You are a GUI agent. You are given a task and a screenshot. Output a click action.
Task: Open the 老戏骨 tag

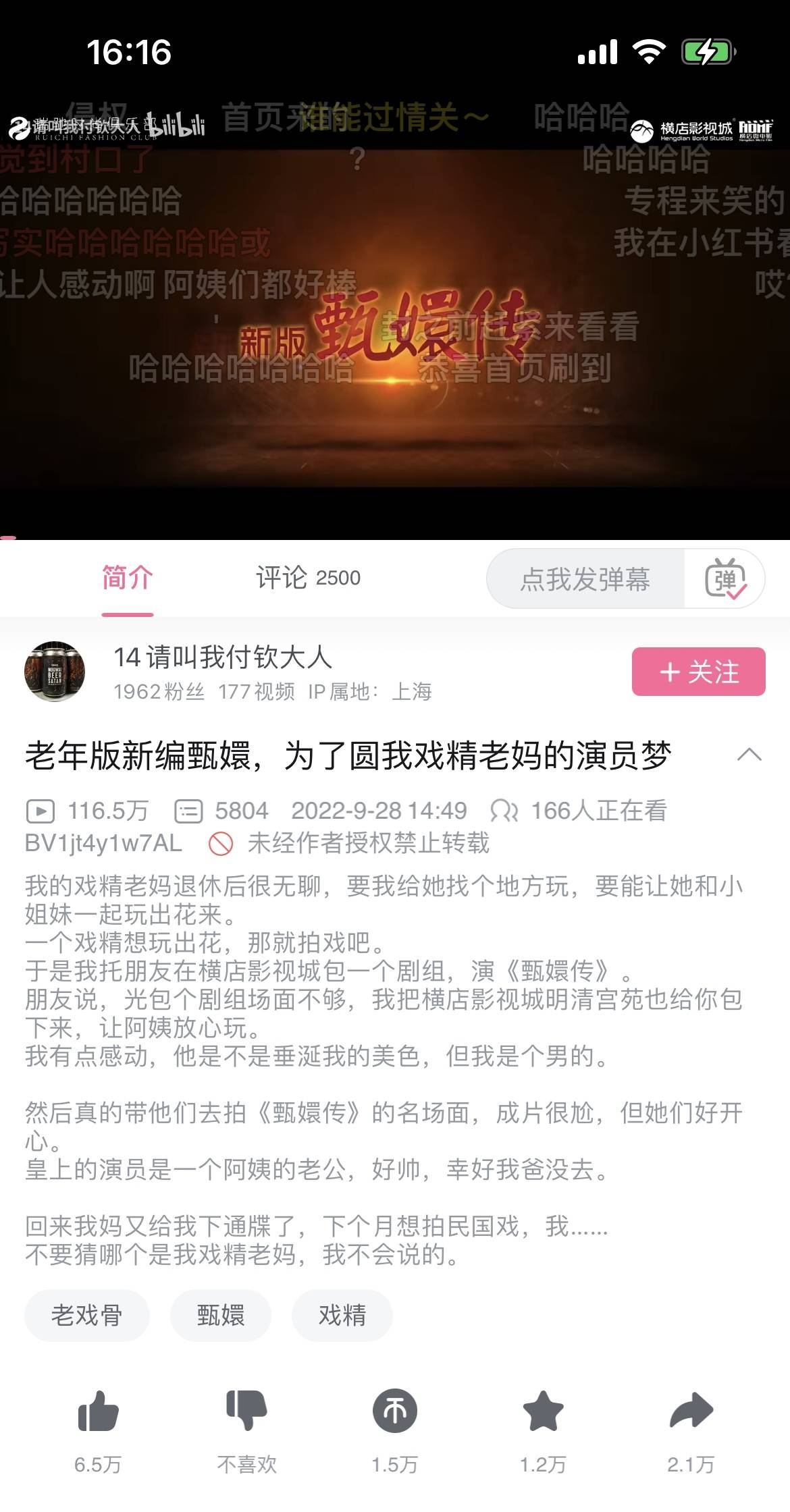point(87,1316)
